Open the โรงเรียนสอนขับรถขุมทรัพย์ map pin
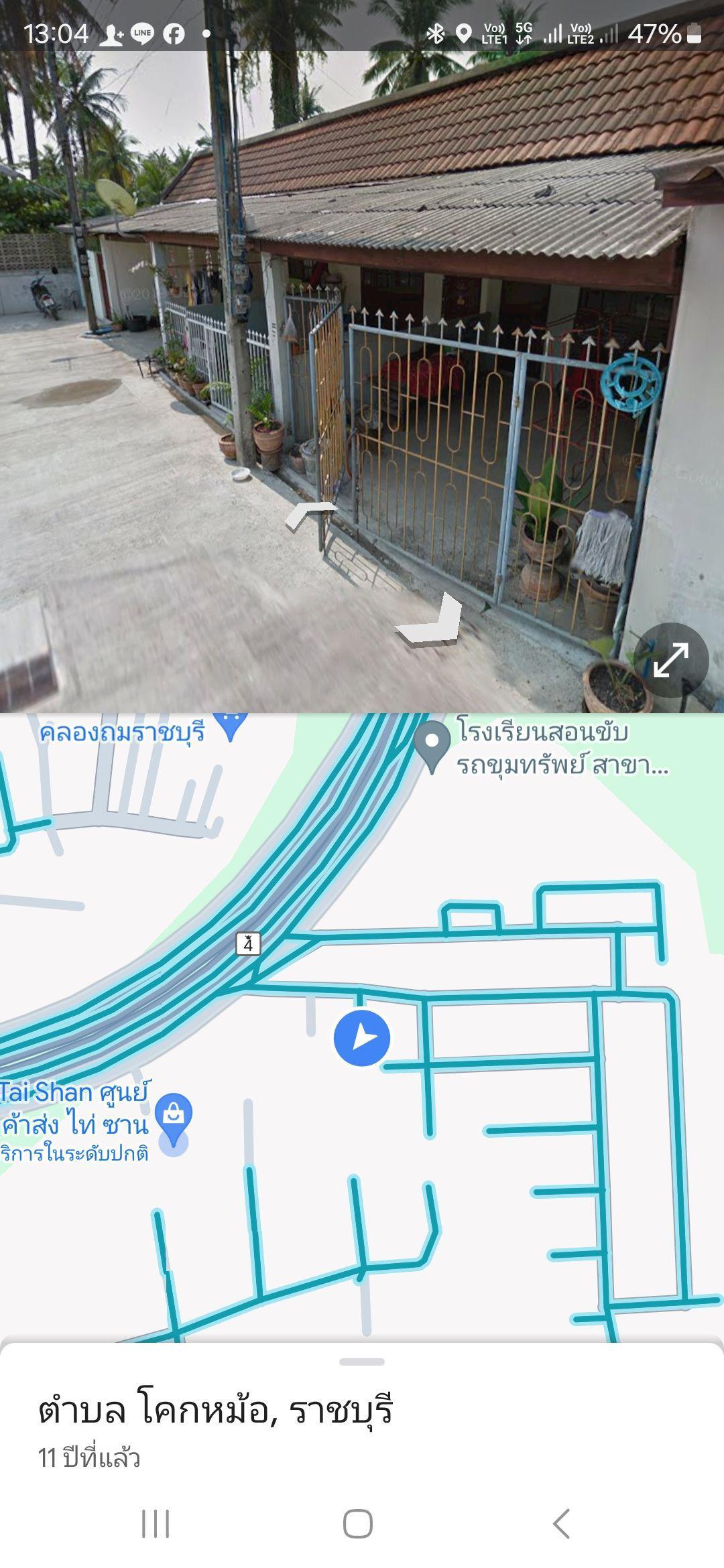724x1568 pixels. (x=432, y=746)
